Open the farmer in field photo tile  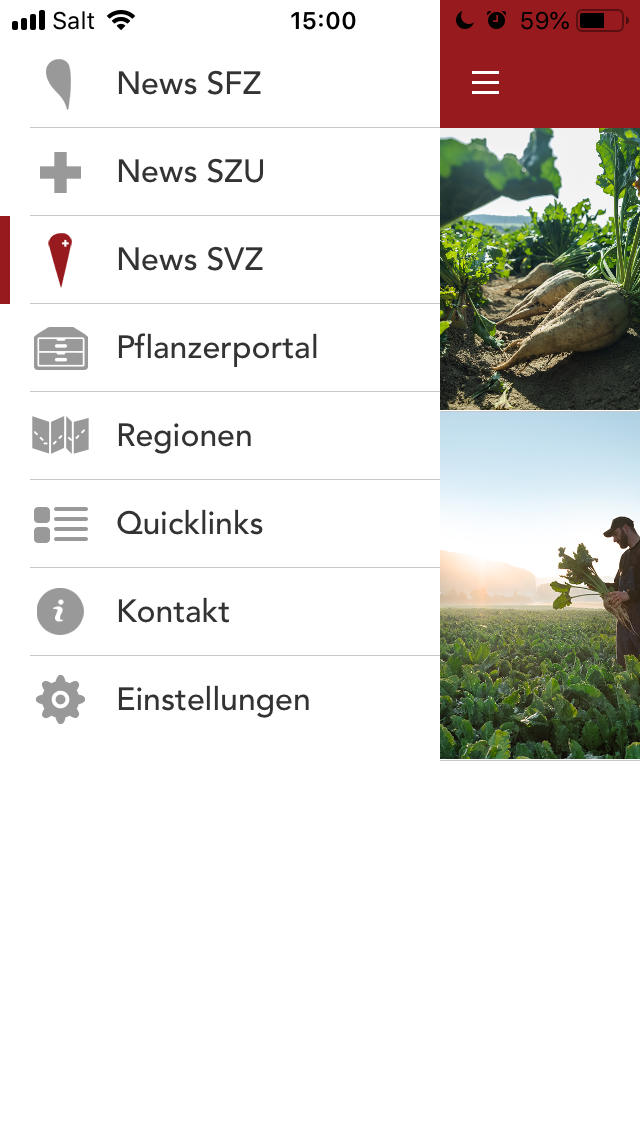540,585
